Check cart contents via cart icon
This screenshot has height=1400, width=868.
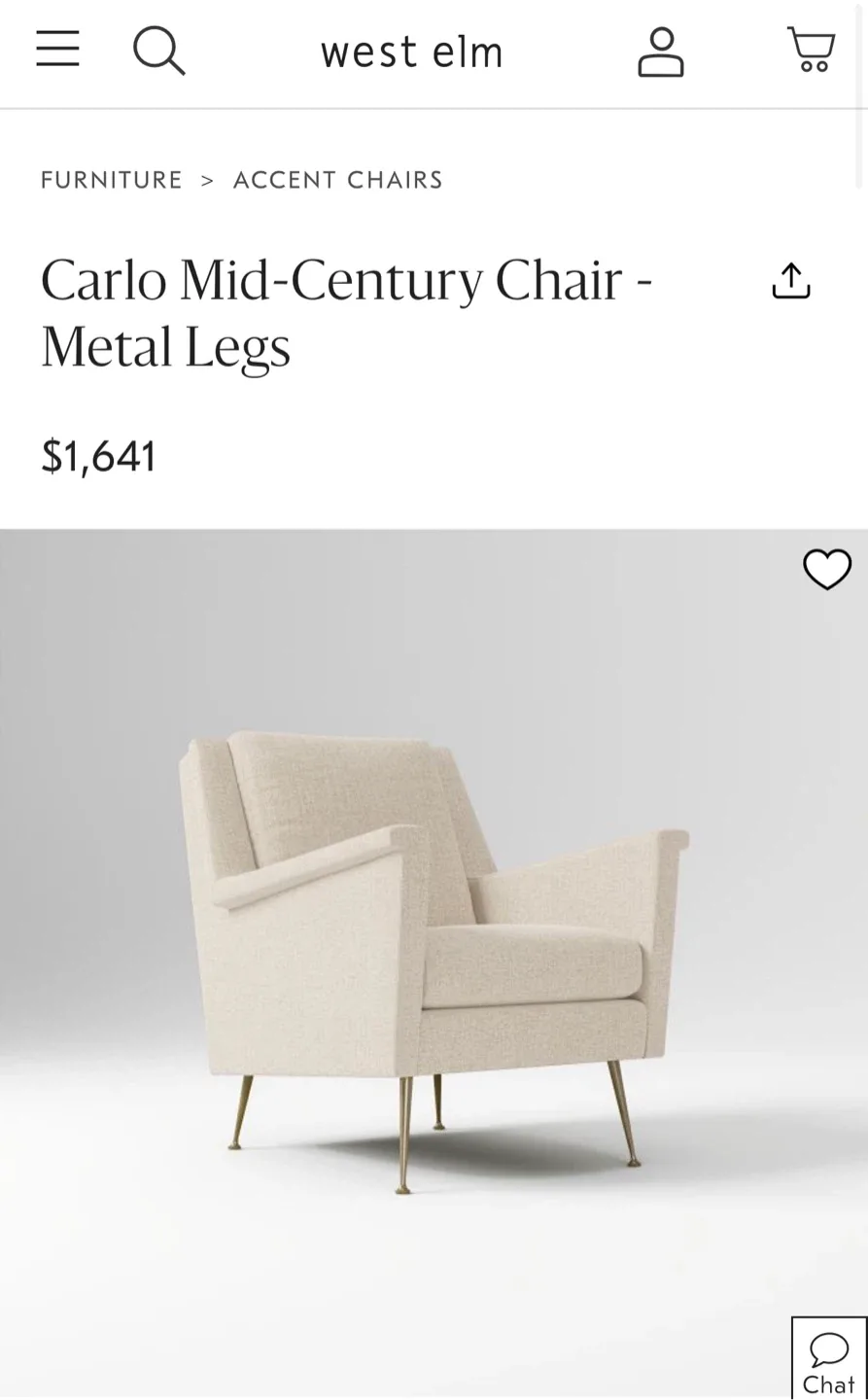point(812,50)
